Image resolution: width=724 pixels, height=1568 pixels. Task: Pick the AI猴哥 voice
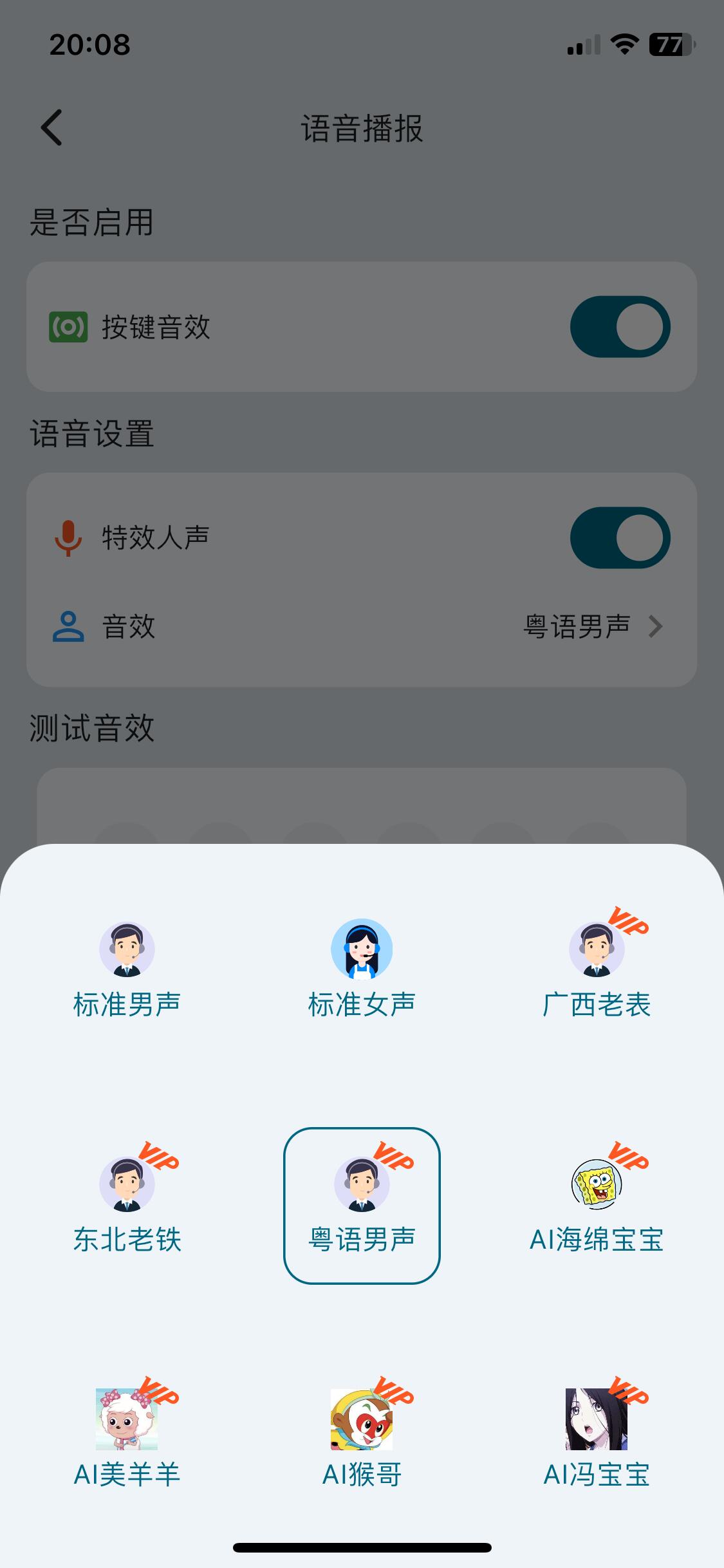(x=362, y=1440)
